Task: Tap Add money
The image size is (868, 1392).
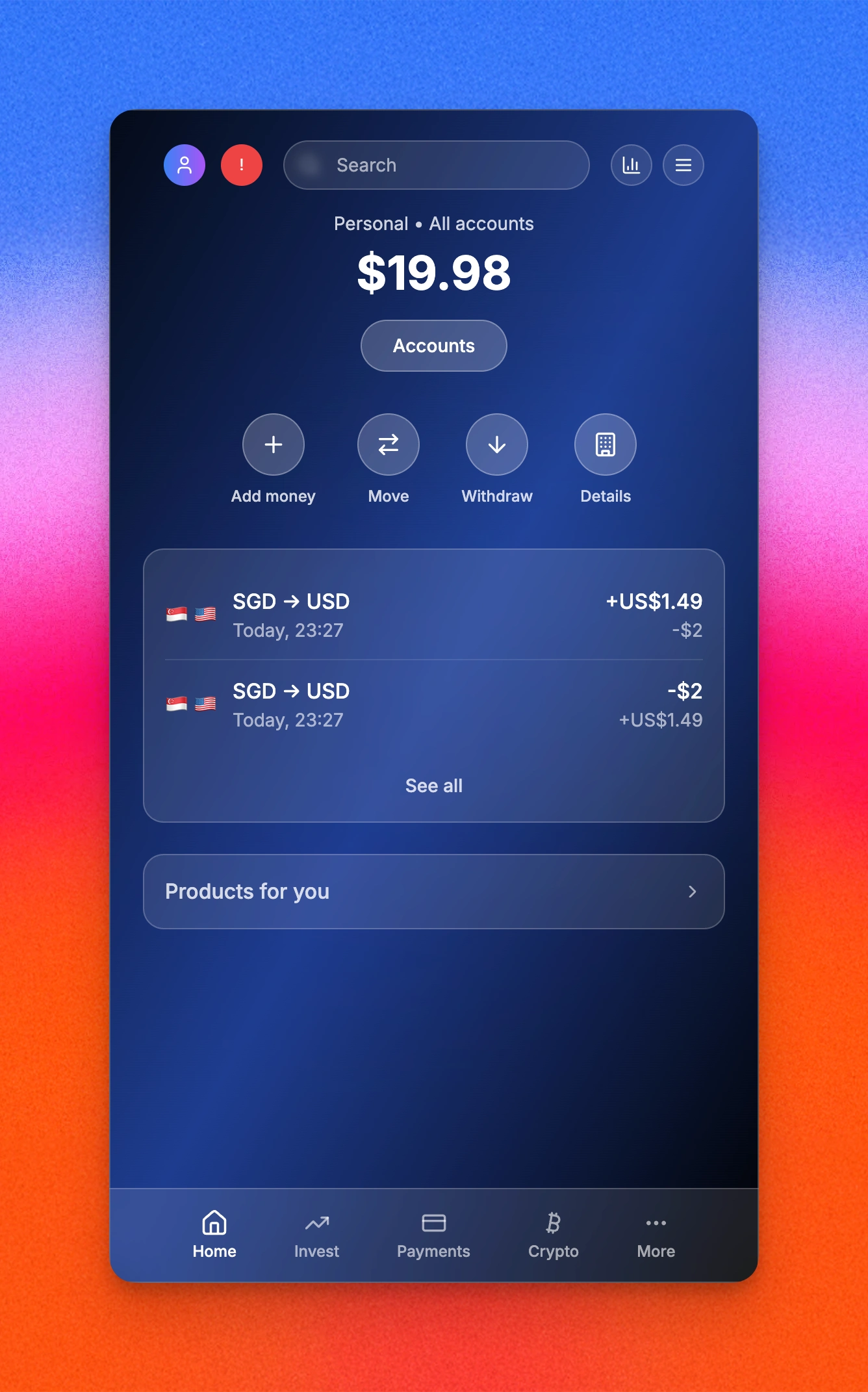Action: 274,445
